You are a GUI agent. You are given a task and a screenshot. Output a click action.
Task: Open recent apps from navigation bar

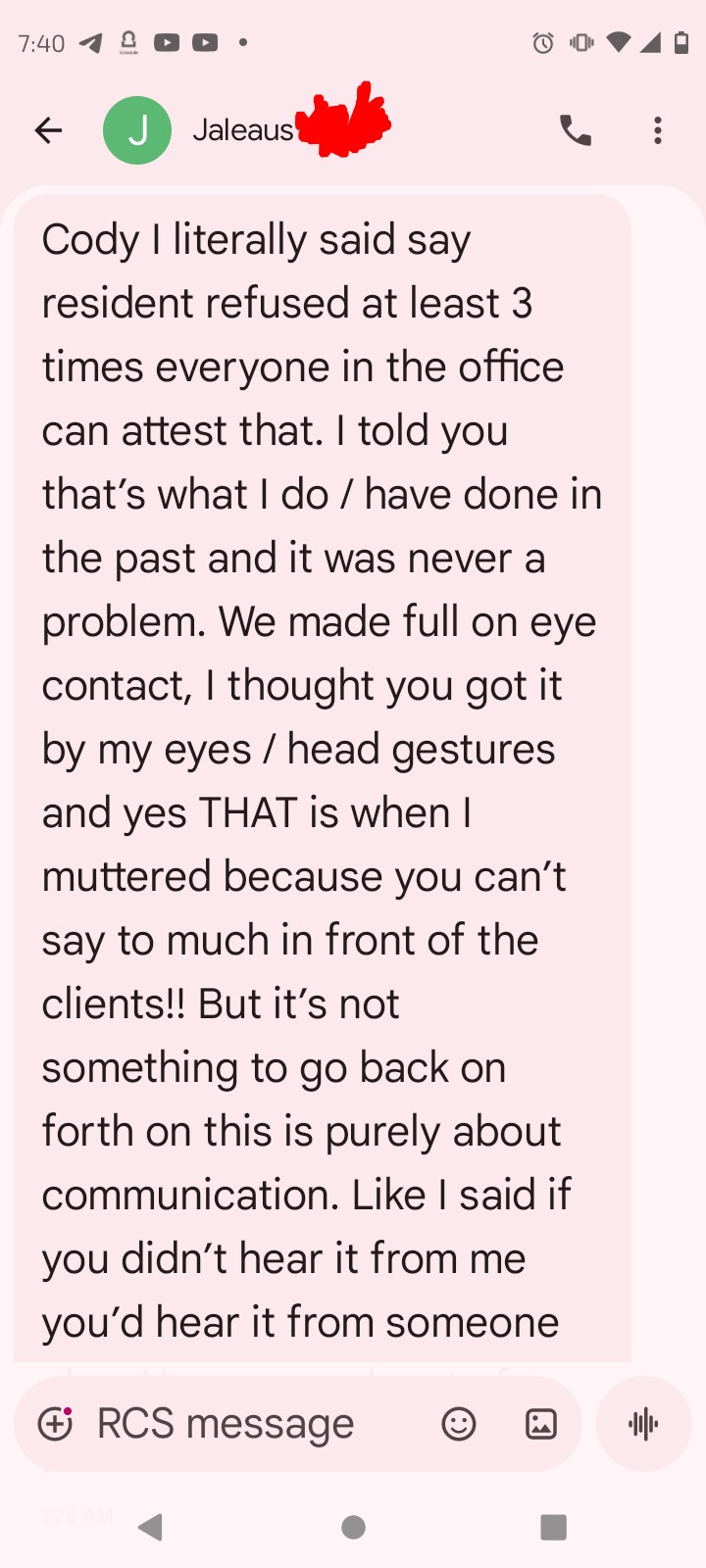pos(554,1527)
